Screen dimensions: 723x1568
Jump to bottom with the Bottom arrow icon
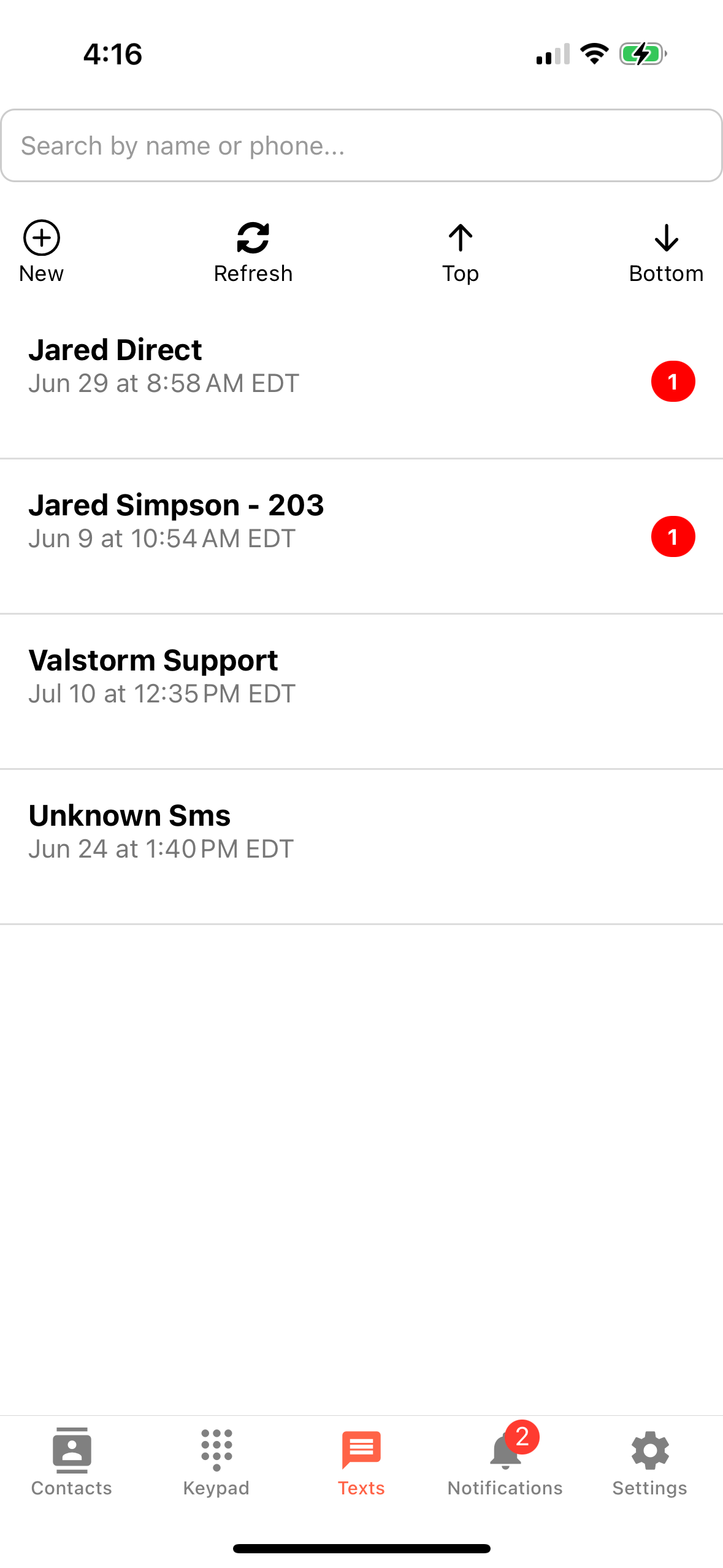pyautogui.click(x=666, y=249)
